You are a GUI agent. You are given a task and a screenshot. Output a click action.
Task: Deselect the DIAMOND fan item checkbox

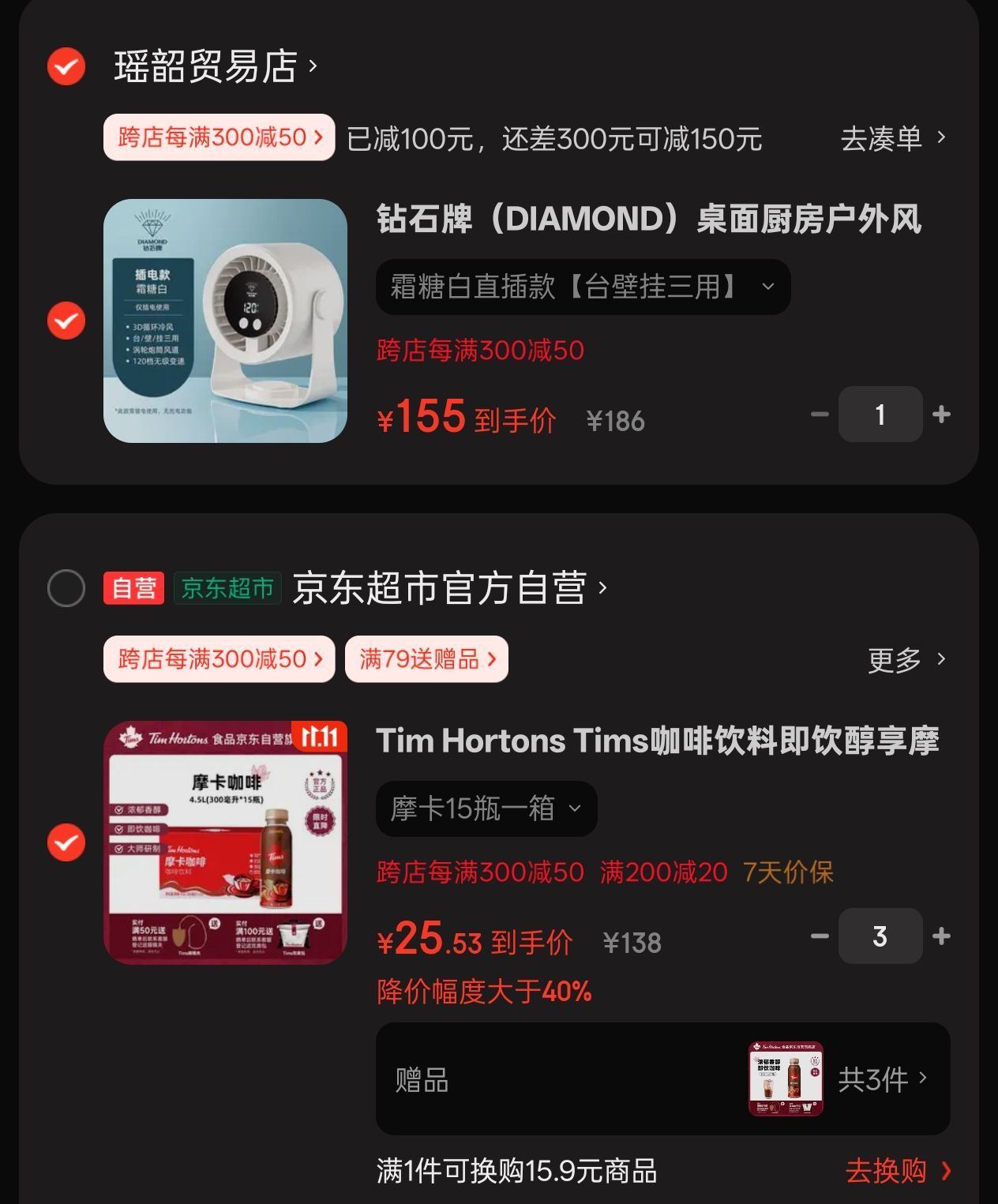(66, 321)
